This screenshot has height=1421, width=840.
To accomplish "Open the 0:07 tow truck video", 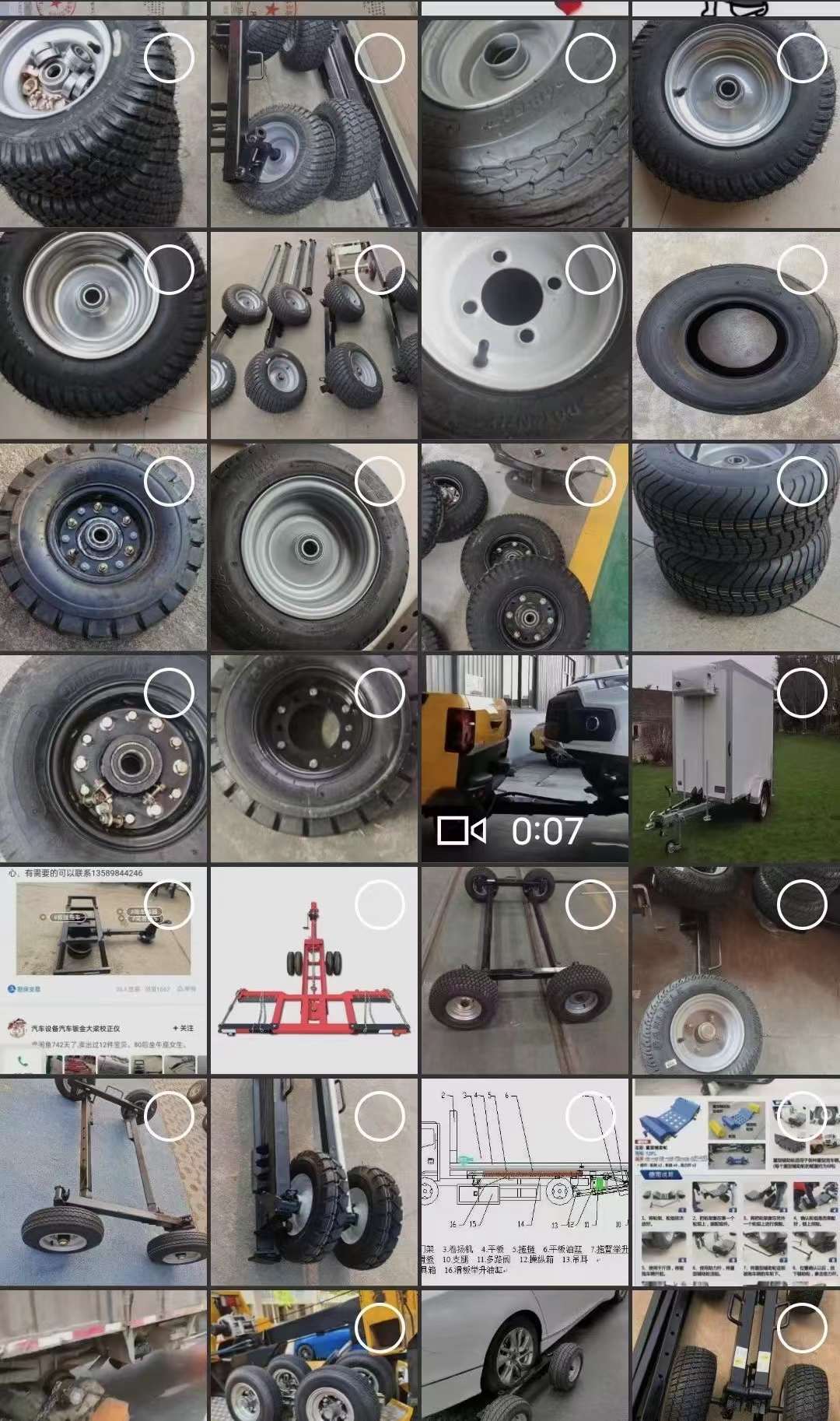I will click(x=524, y=759).
